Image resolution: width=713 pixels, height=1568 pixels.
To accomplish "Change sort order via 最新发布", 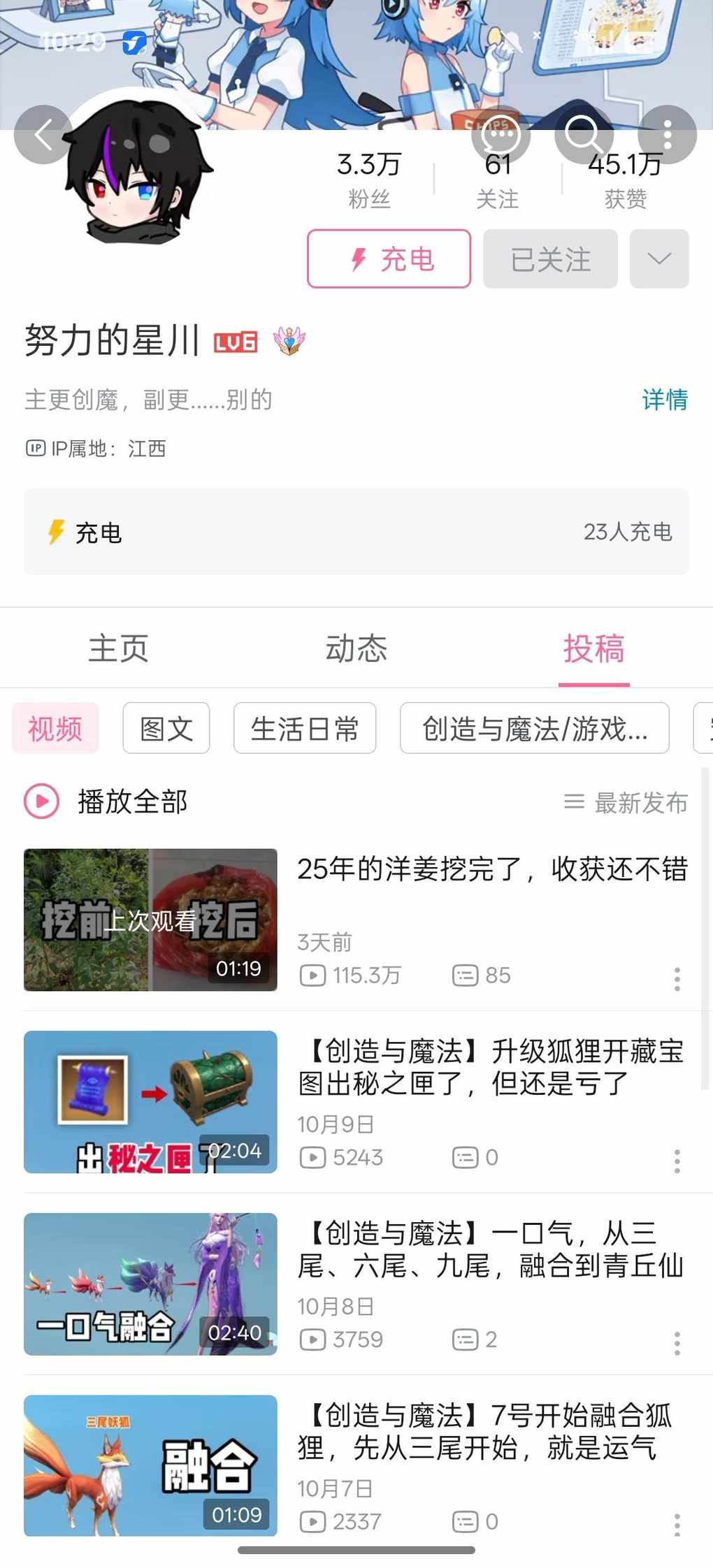I will coord(626,802).
